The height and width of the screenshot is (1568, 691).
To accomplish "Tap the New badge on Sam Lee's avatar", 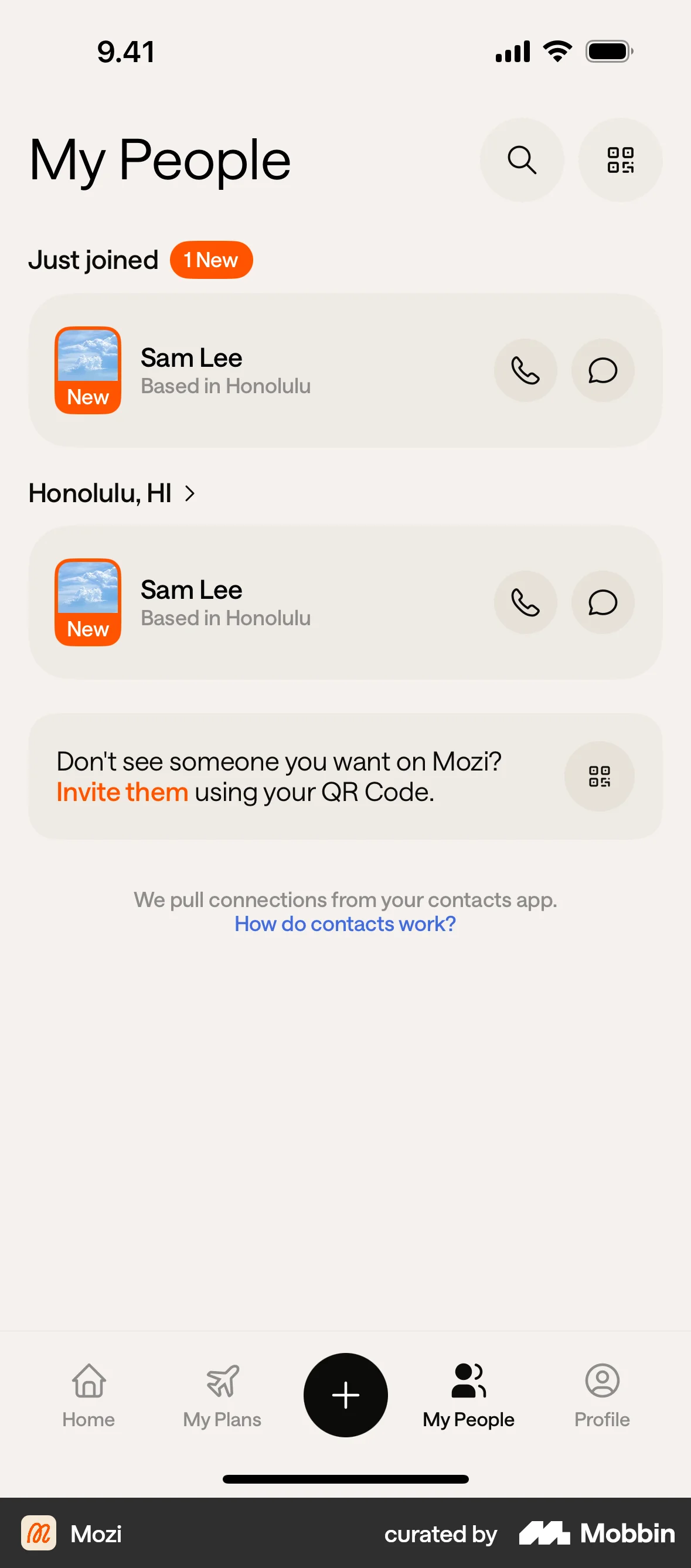I will tap(88, 397).
